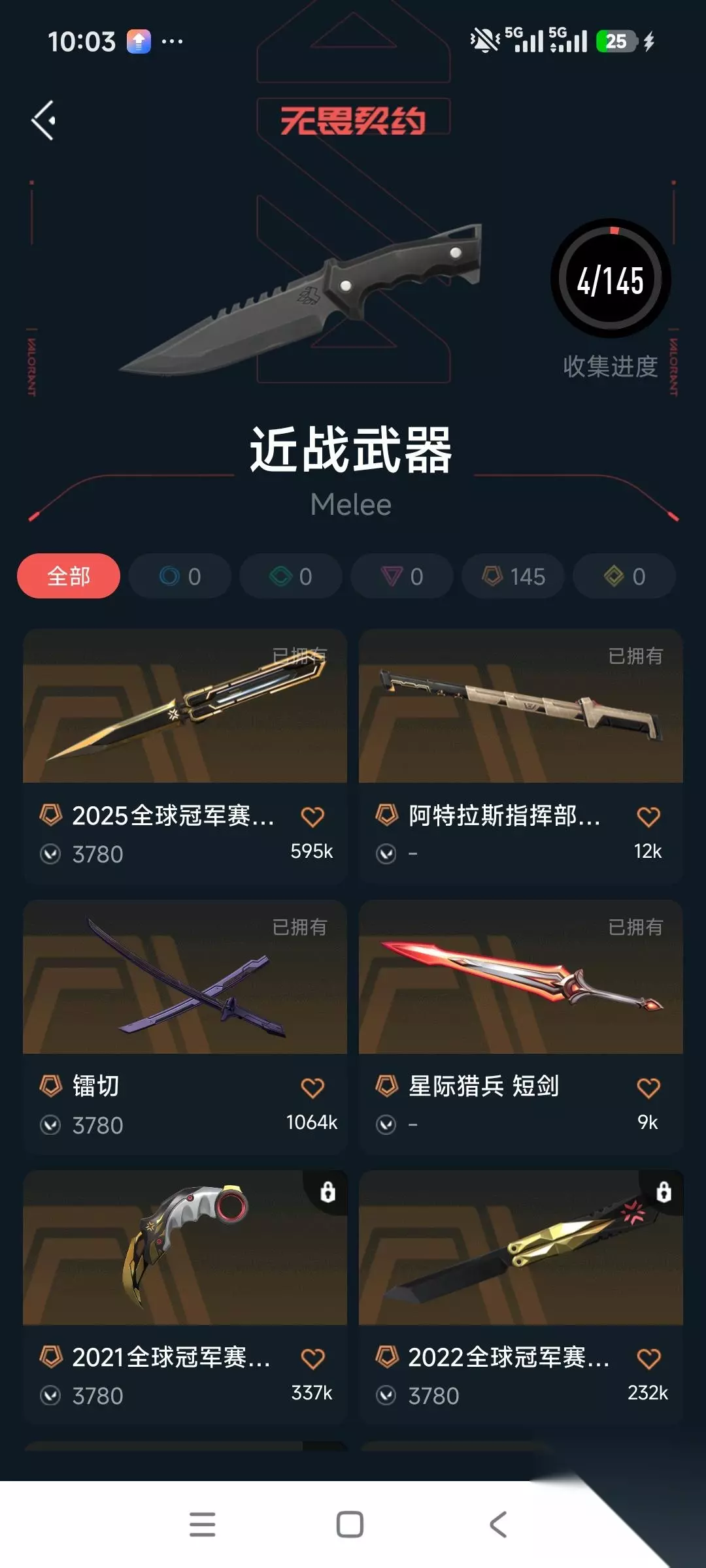Switch to the blue circle tier filter
The image size is (706, 1568).
click(x=180, y=576)
